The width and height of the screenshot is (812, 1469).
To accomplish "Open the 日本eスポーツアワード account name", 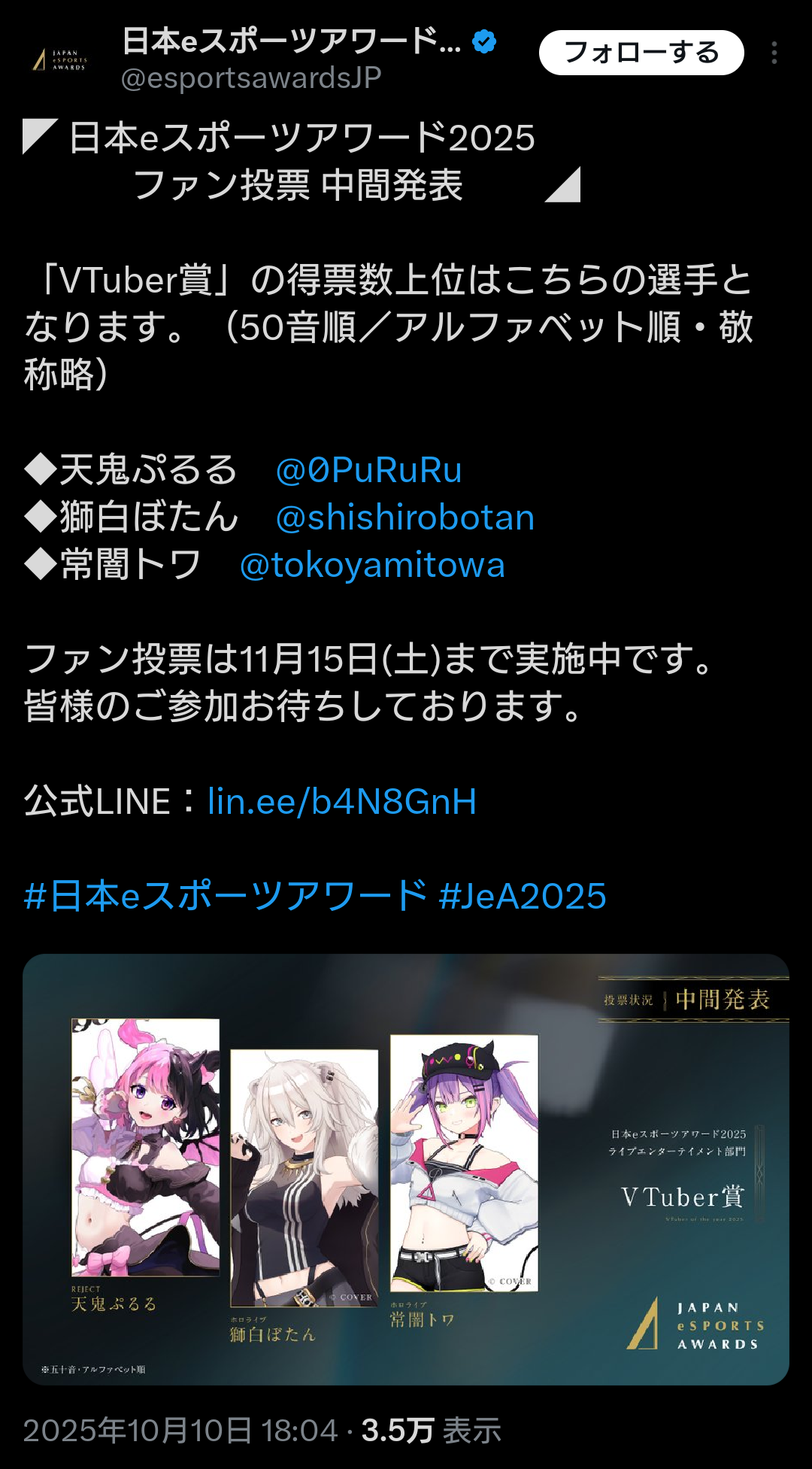I will click(292, 41).
